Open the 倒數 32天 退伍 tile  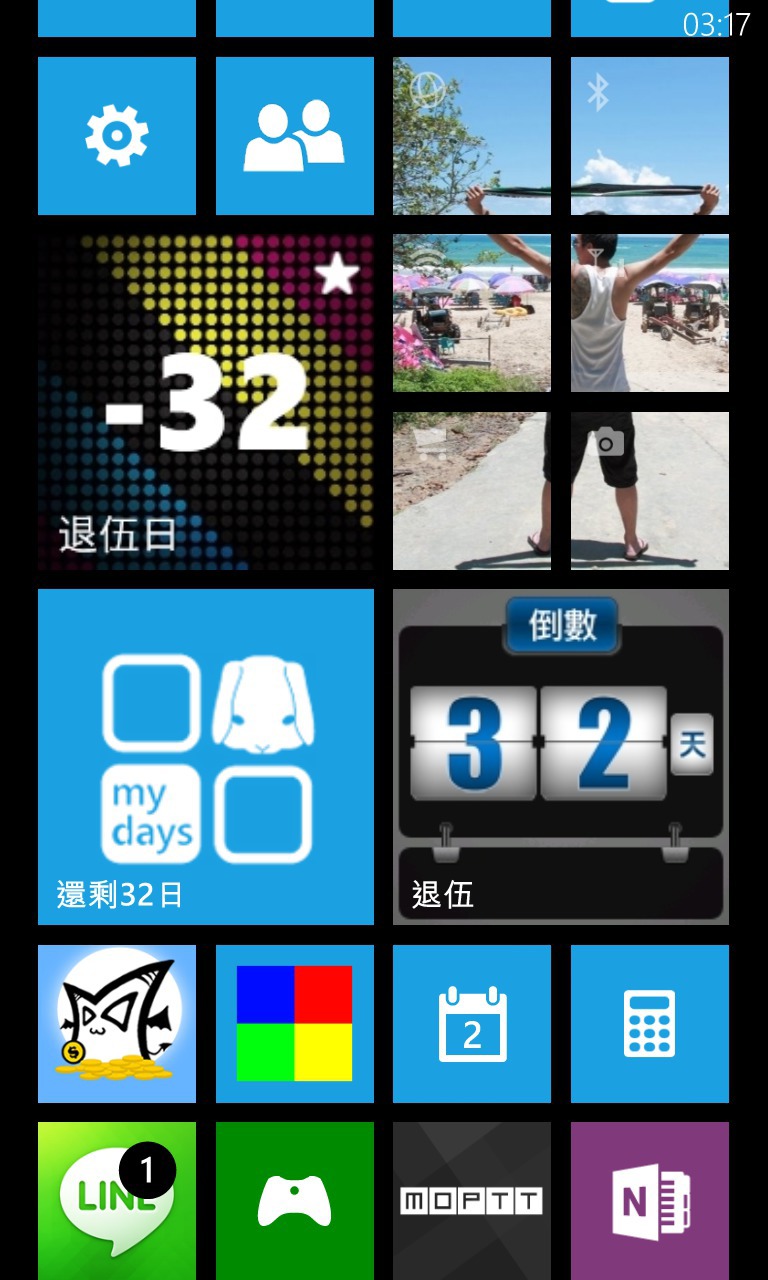pyautogui.click(x=560, y=757)
